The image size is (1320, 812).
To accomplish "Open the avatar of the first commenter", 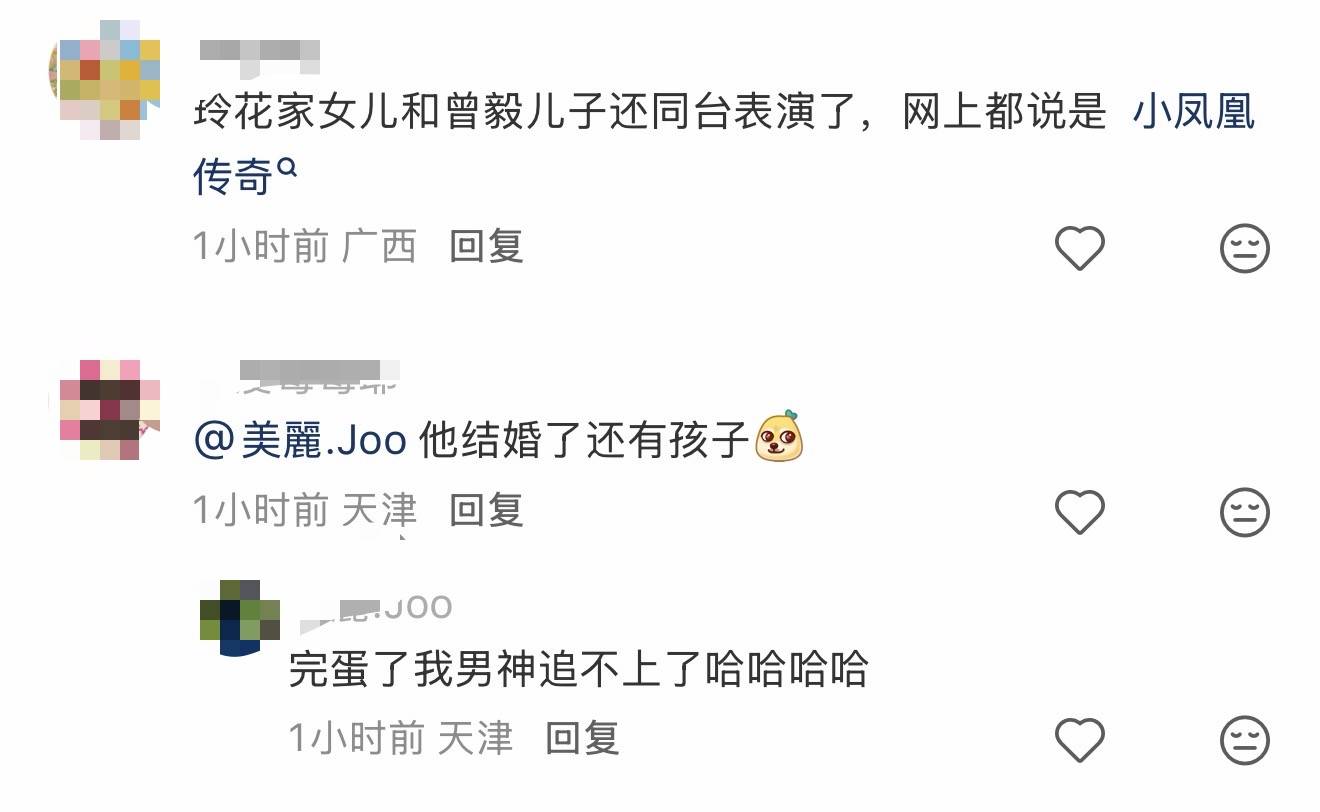I will [x=104, y=80].
